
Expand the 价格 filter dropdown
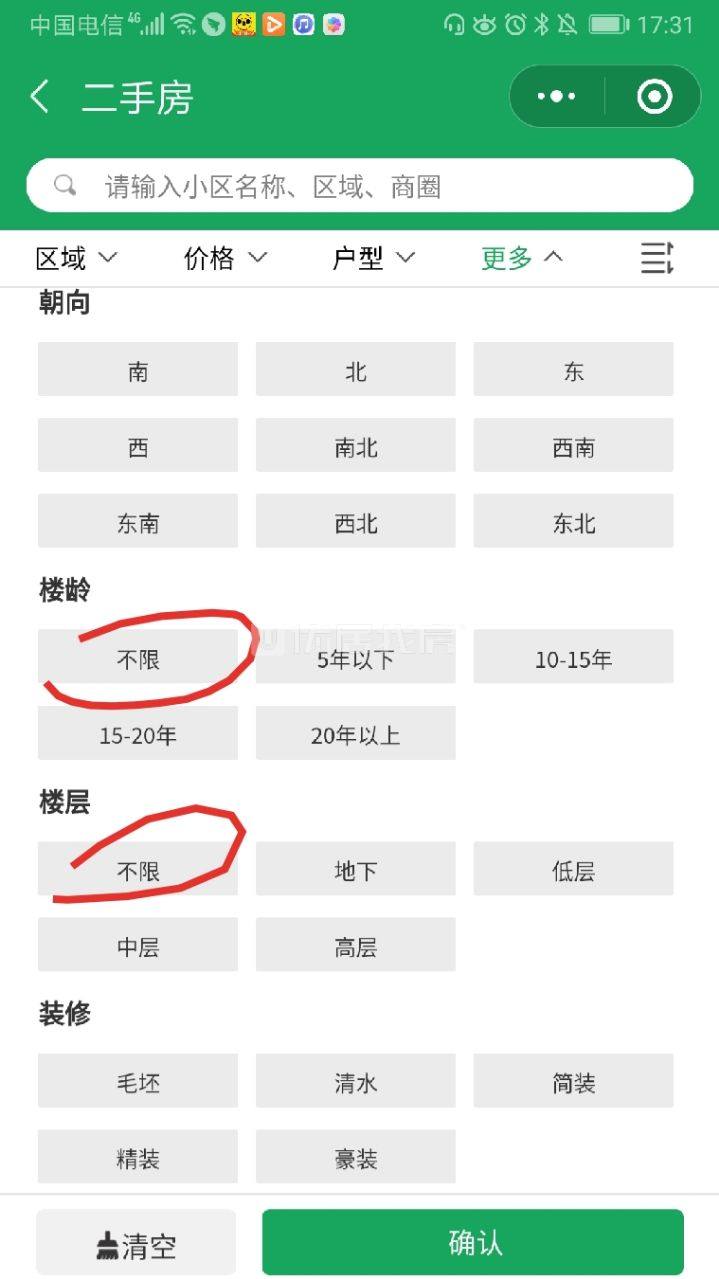coord(226,259)
